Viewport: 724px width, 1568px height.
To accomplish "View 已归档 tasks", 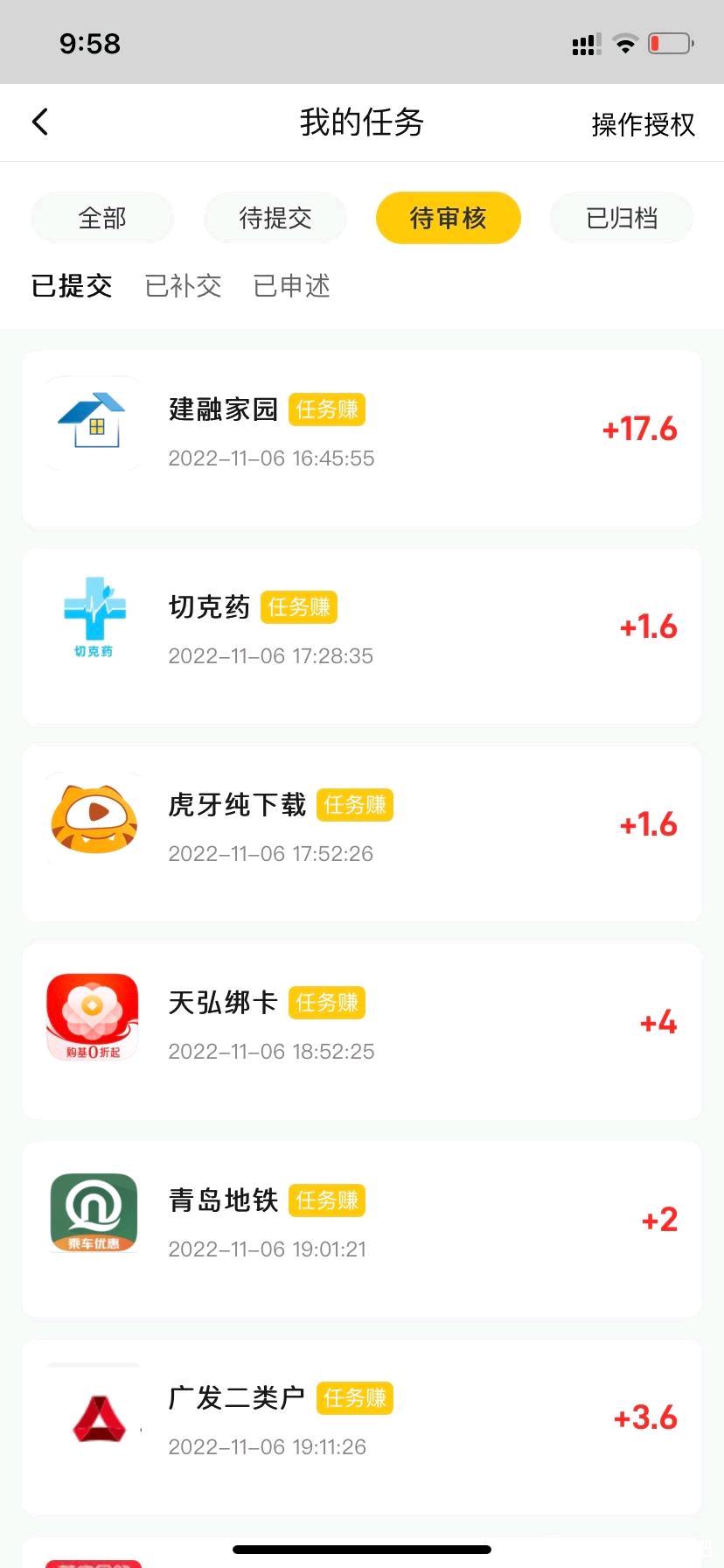I will point(621,218).
